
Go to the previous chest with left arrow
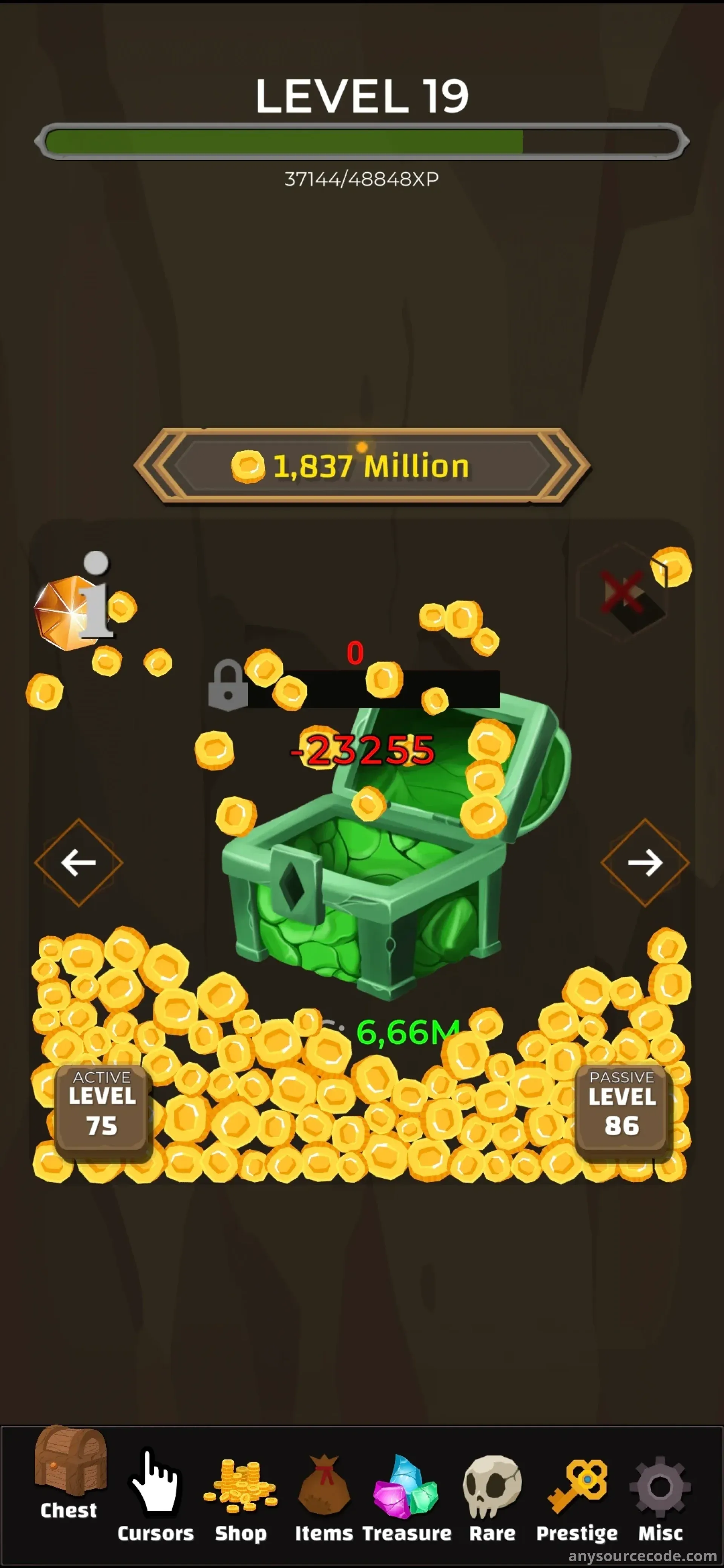point(78,862)
